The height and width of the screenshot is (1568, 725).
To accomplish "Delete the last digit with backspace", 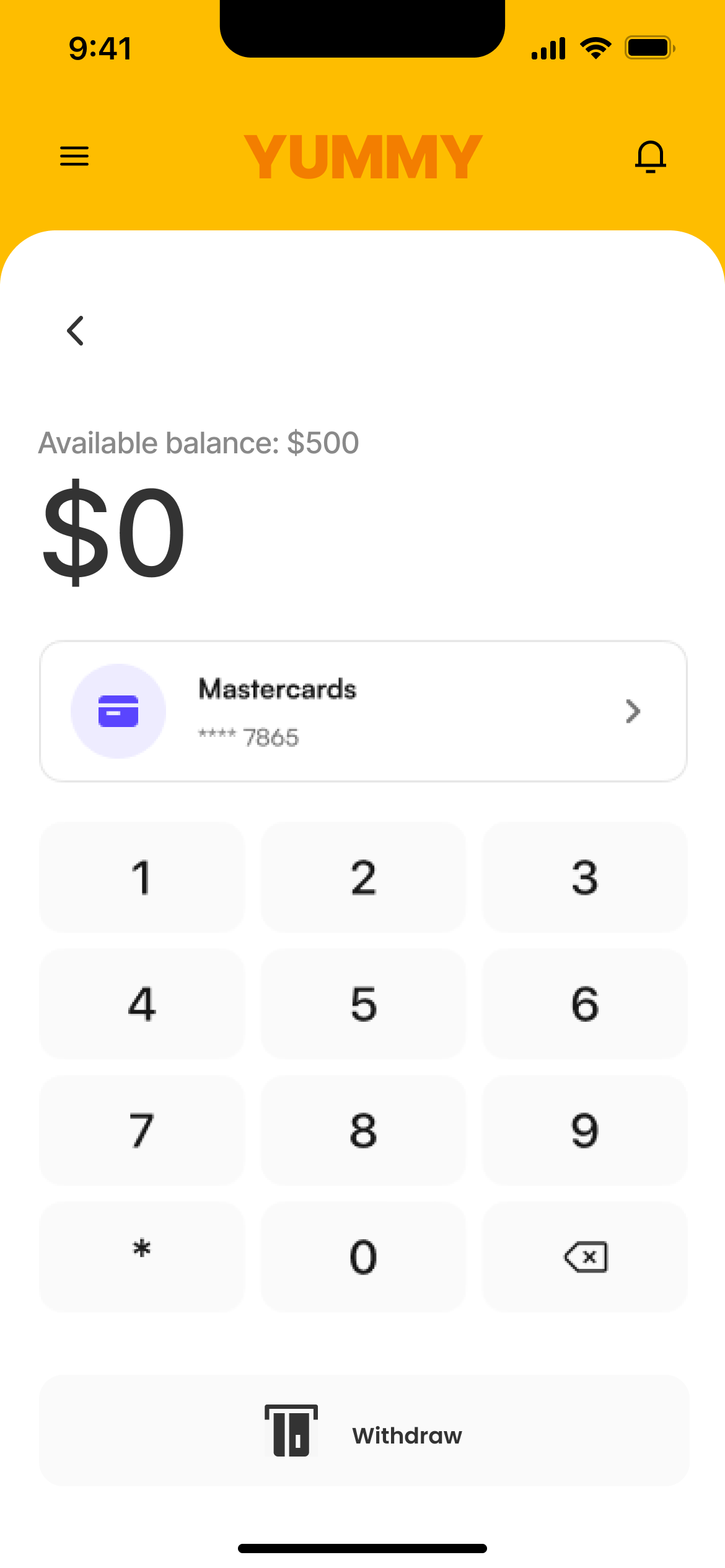I will click(584, 1257).
